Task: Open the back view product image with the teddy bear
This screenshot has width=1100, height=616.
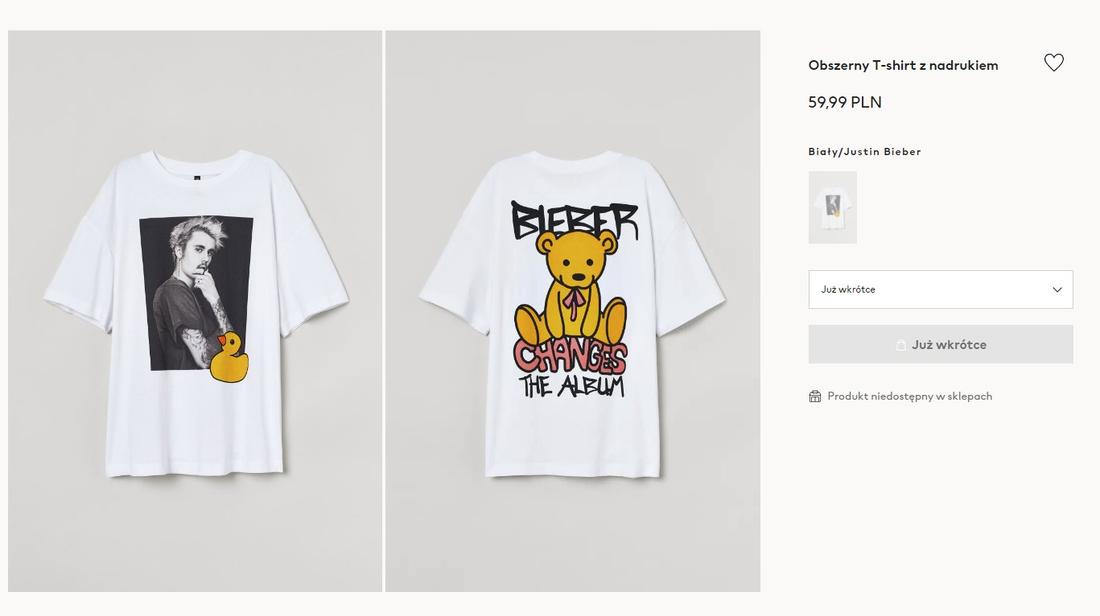Action: click(572, 311)
